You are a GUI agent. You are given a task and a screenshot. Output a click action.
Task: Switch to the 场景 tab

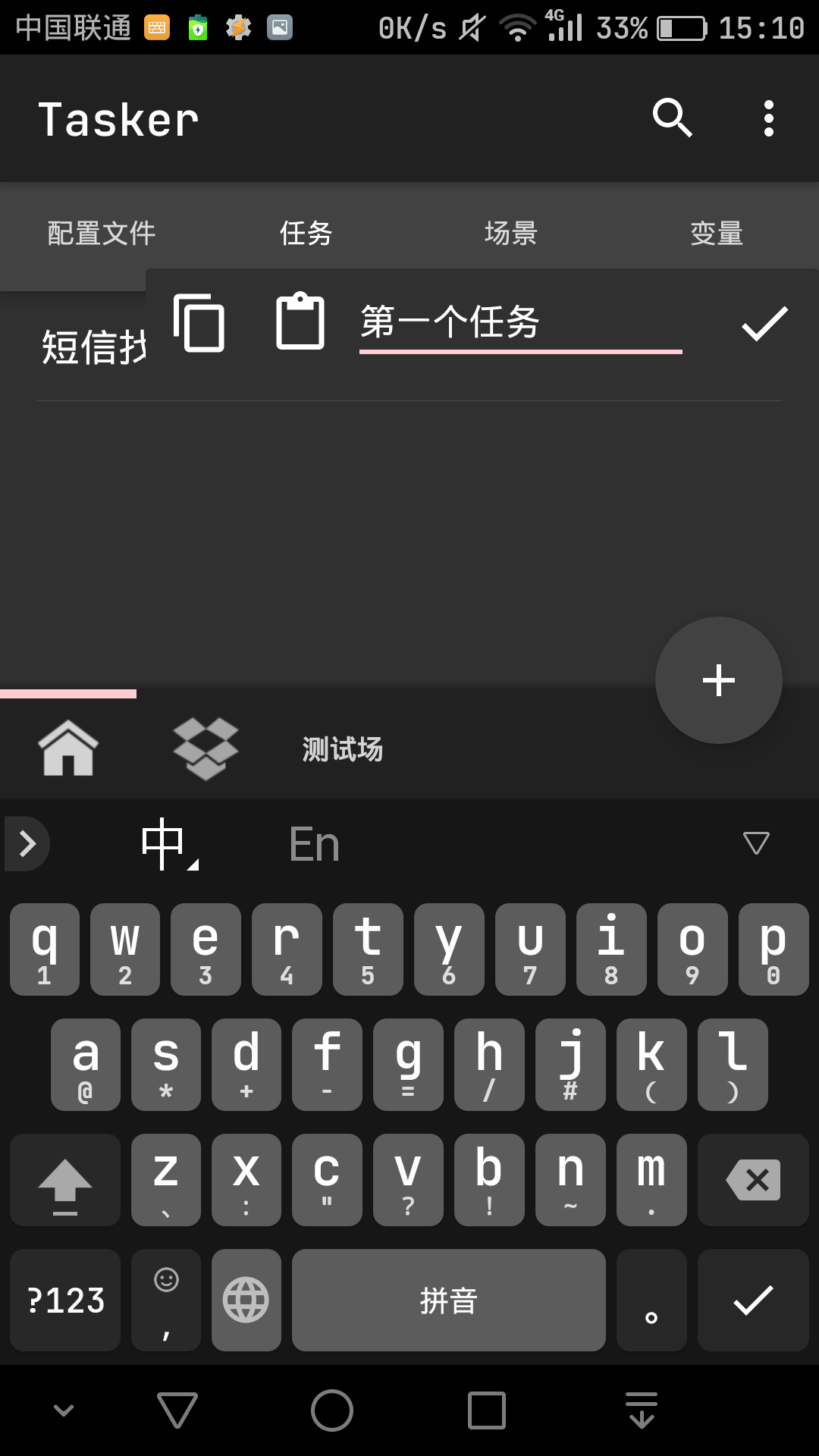[x=511, y=234]
